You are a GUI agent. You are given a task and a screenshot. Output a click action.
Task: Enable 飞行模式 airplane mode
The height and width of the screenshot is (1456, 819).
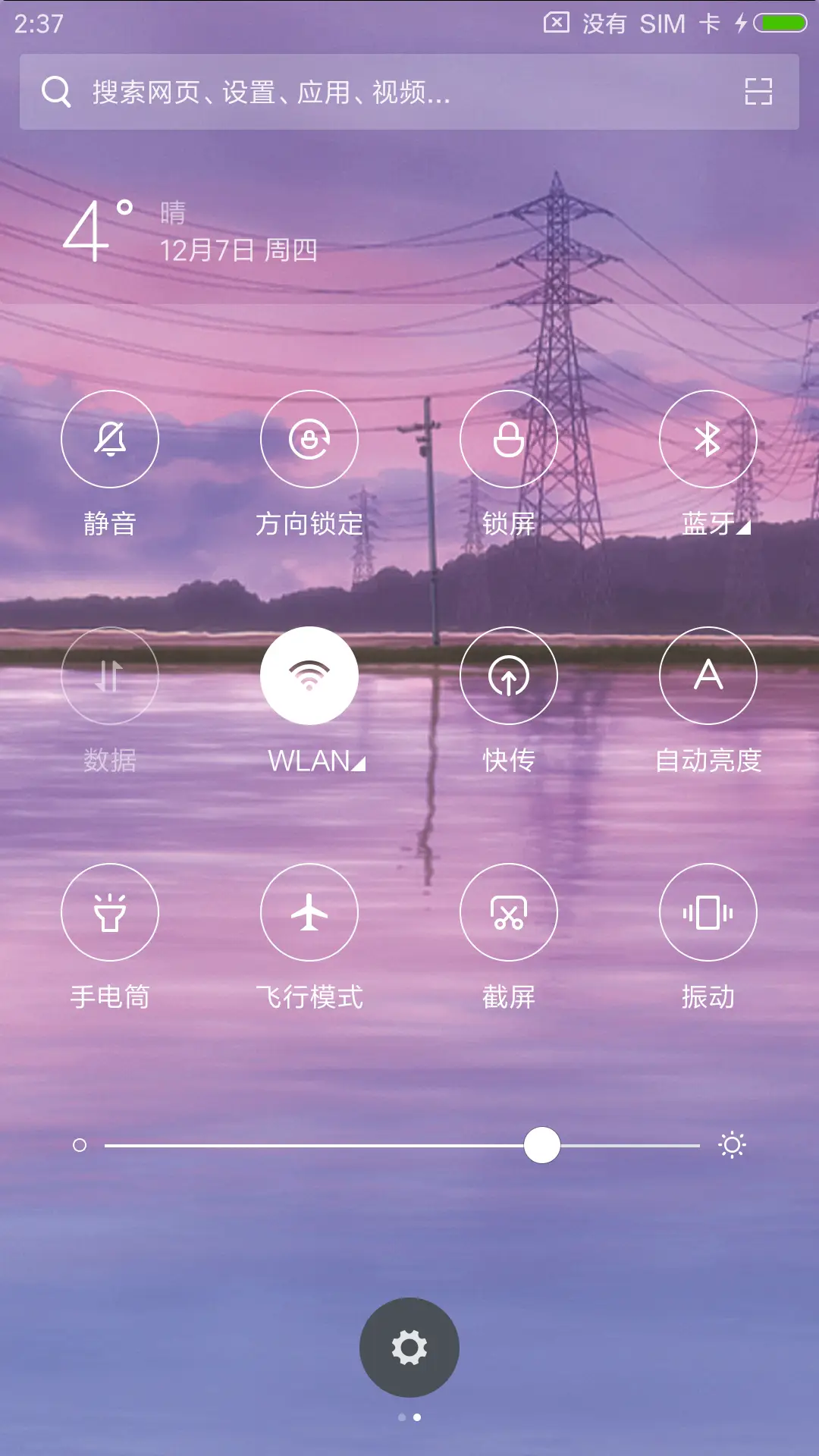pos(309,912)
